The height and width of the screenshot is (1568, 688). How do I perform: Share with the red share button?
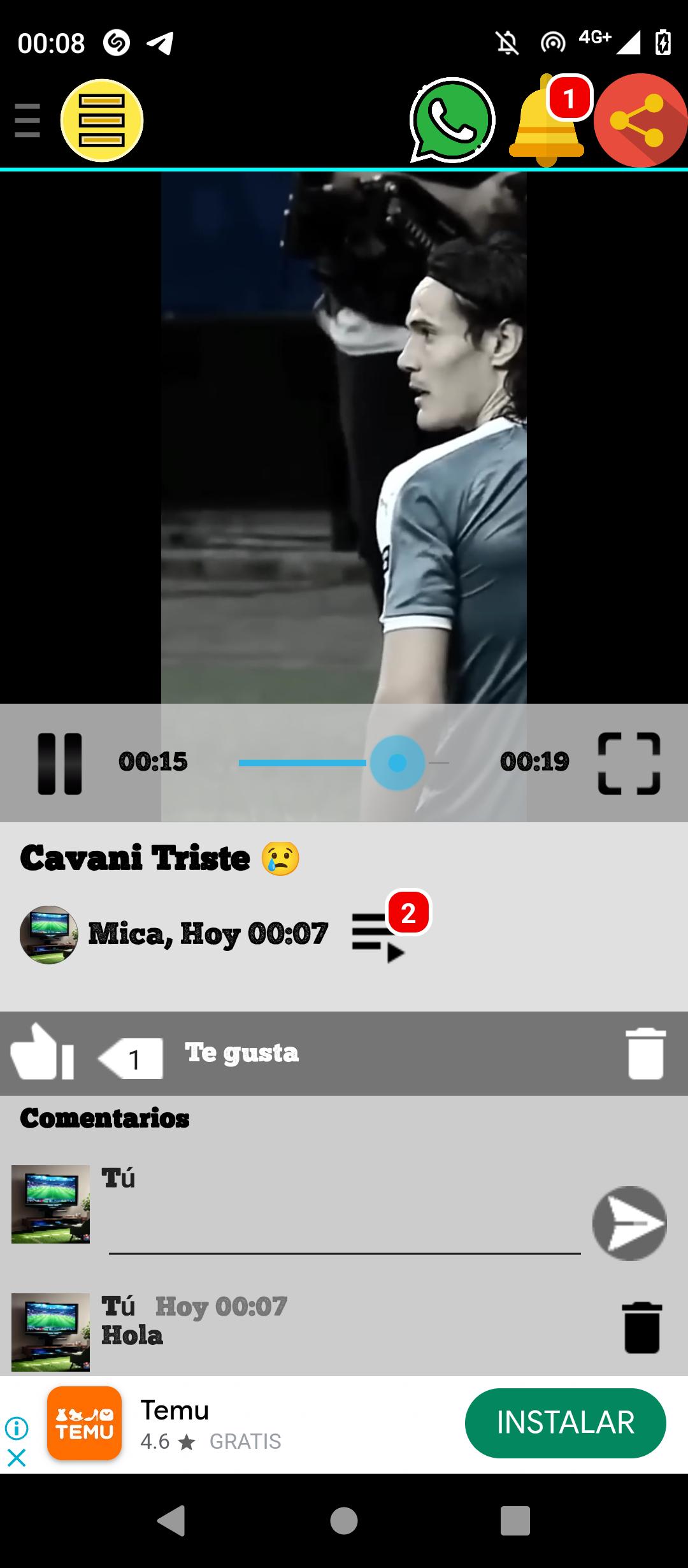(x=640, y=120)
